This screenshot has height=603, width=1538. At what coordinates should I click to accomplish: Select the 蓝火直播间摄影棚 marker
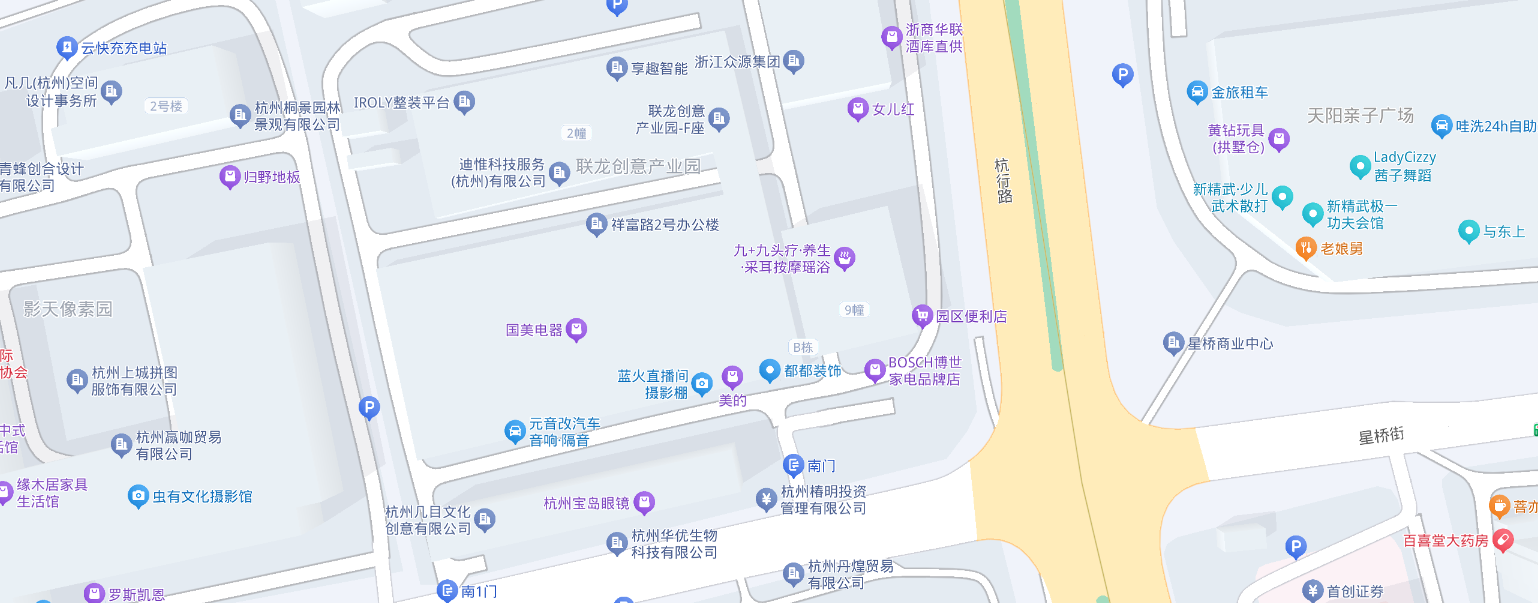[702, 382]
